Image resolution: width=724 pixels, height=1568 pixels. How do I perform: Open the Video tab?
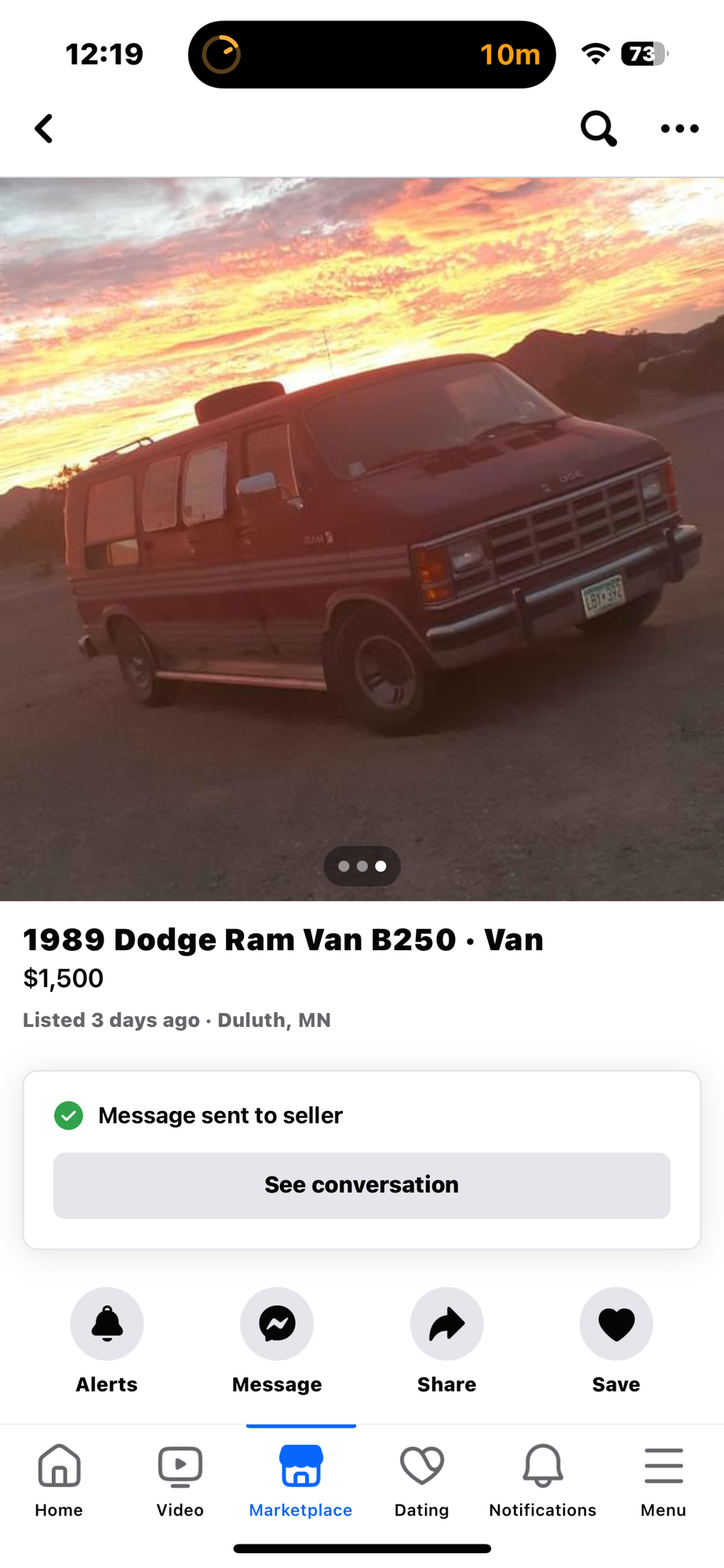[x=180, y=1480]
